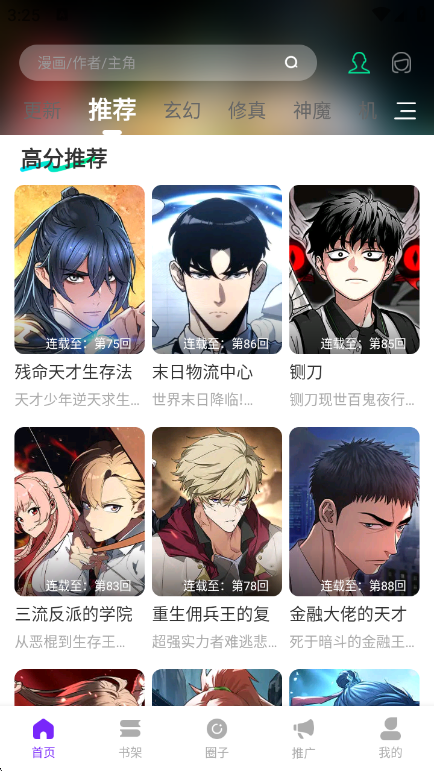The width and height of the screenshot is (434, 771).
Task: Switch to the 圈子 tab
Action: (217, 738)
